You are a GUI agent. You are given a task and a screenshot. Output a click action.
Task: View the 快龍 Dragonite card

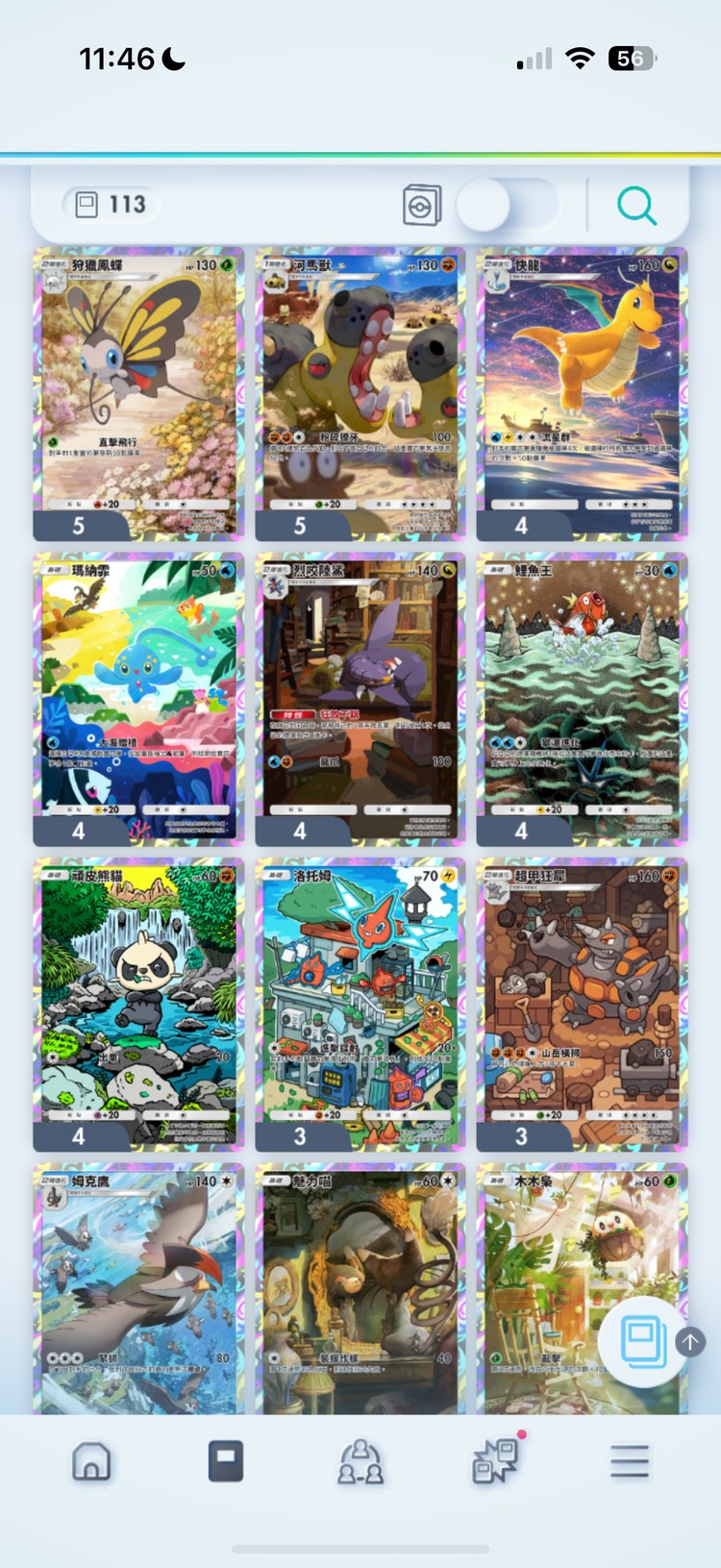point(582,385)
